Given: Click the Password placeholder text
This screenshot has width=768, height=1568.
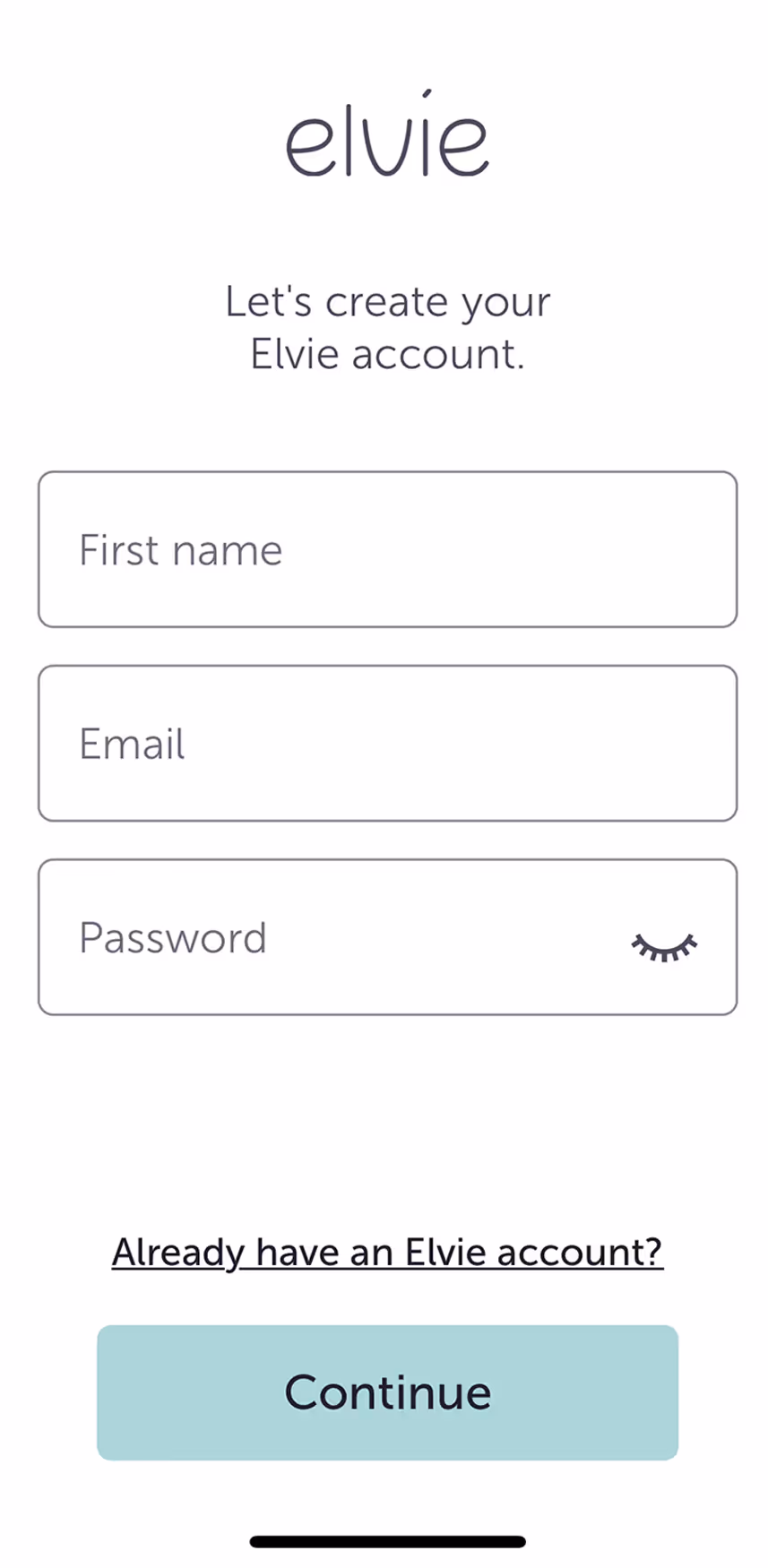Looking at the screenshot, I should coord(172,937).
